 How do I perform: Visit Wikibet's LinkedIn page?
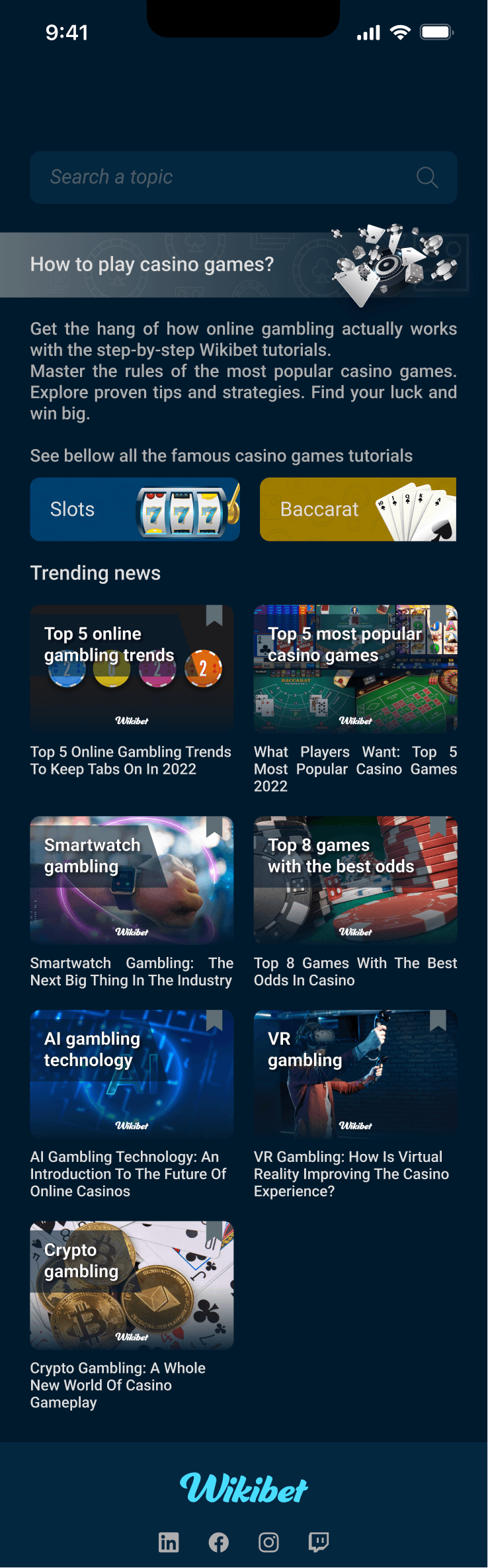tap(169, 1542)
